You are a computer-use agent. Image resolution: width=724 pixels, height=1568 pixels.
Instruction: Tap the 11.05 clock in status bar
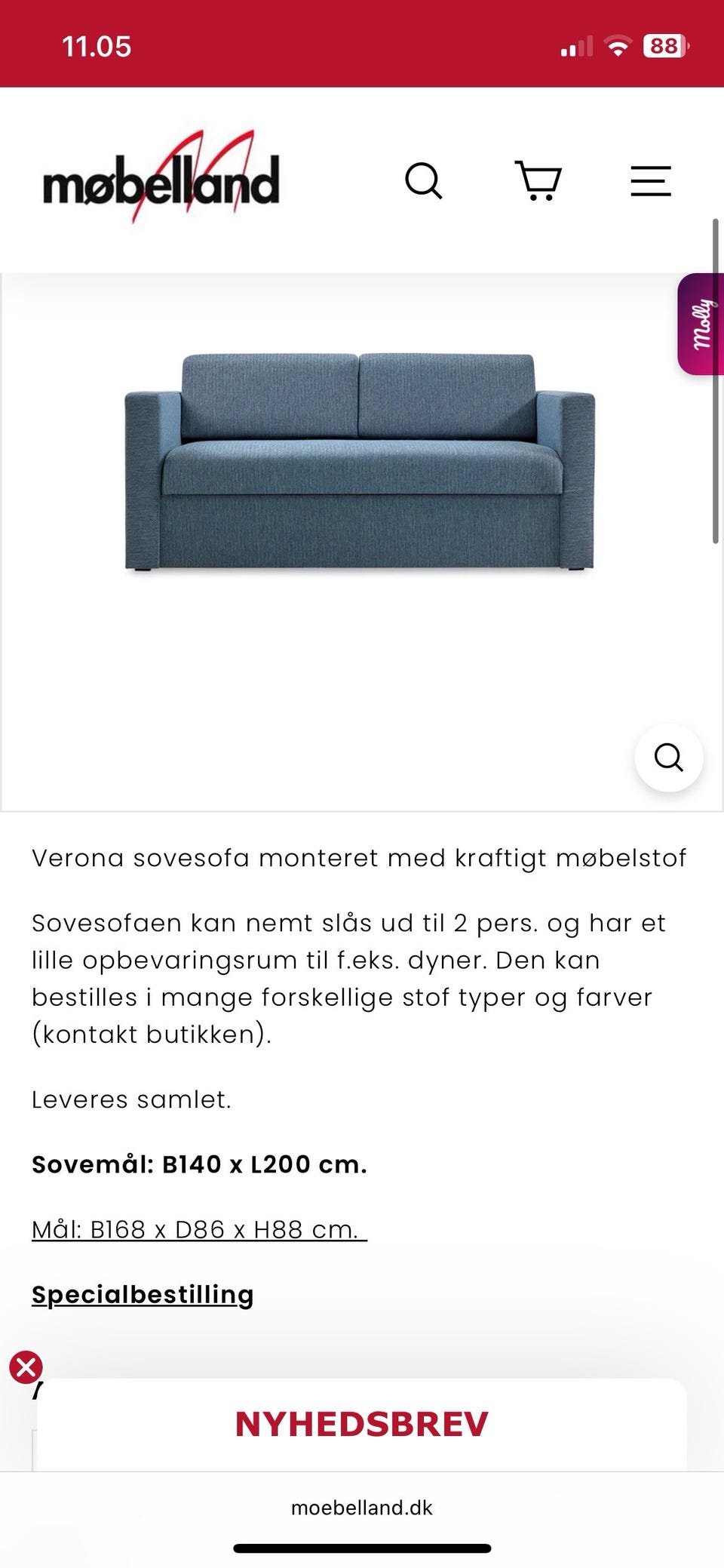pos(97,45)
